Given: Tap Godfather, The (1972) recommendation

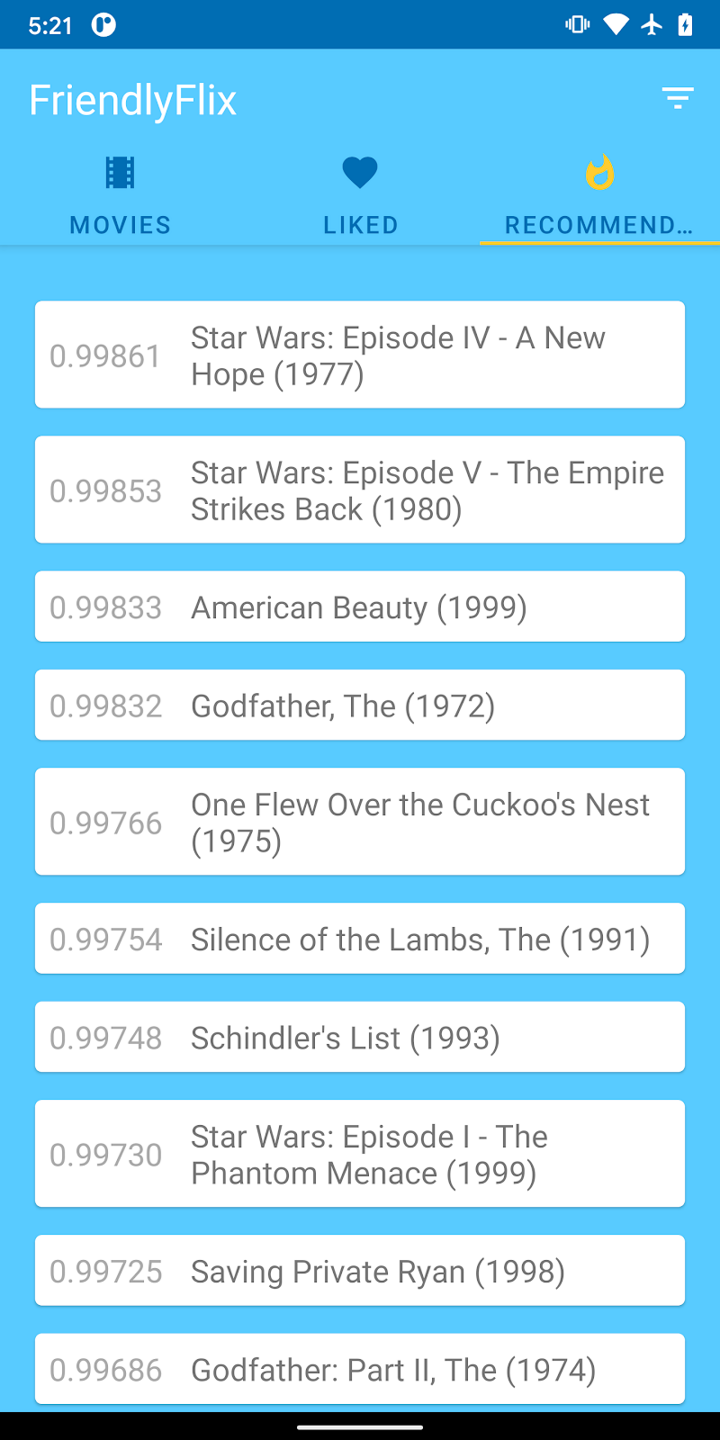Looking at the screenshot, I should click(x=360, y=706).
